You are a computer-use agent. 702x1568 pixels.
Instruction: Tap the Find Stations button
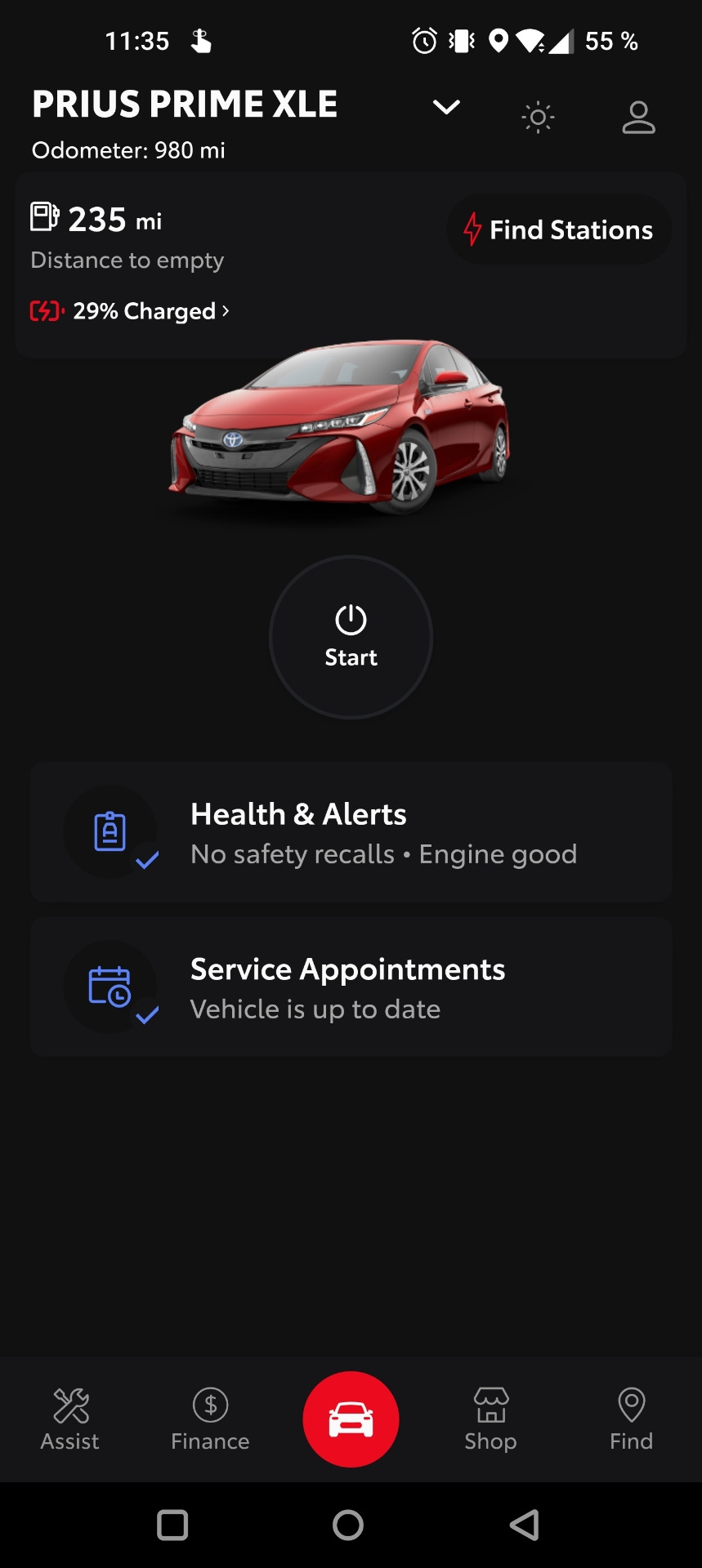pyautogui.click(x=559, y=229)
